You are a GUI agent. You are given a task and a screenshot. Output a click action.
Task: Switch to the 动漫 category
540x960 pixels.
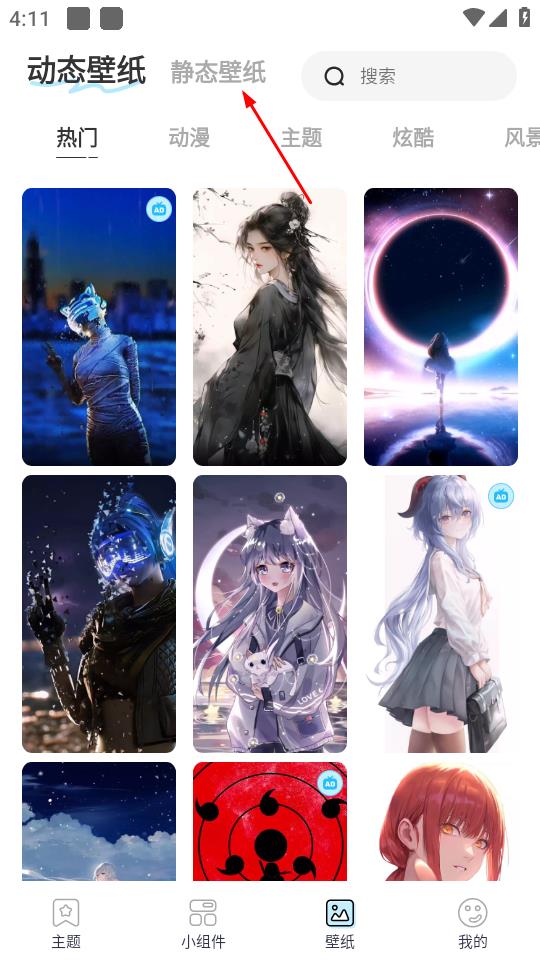point(189,138)
